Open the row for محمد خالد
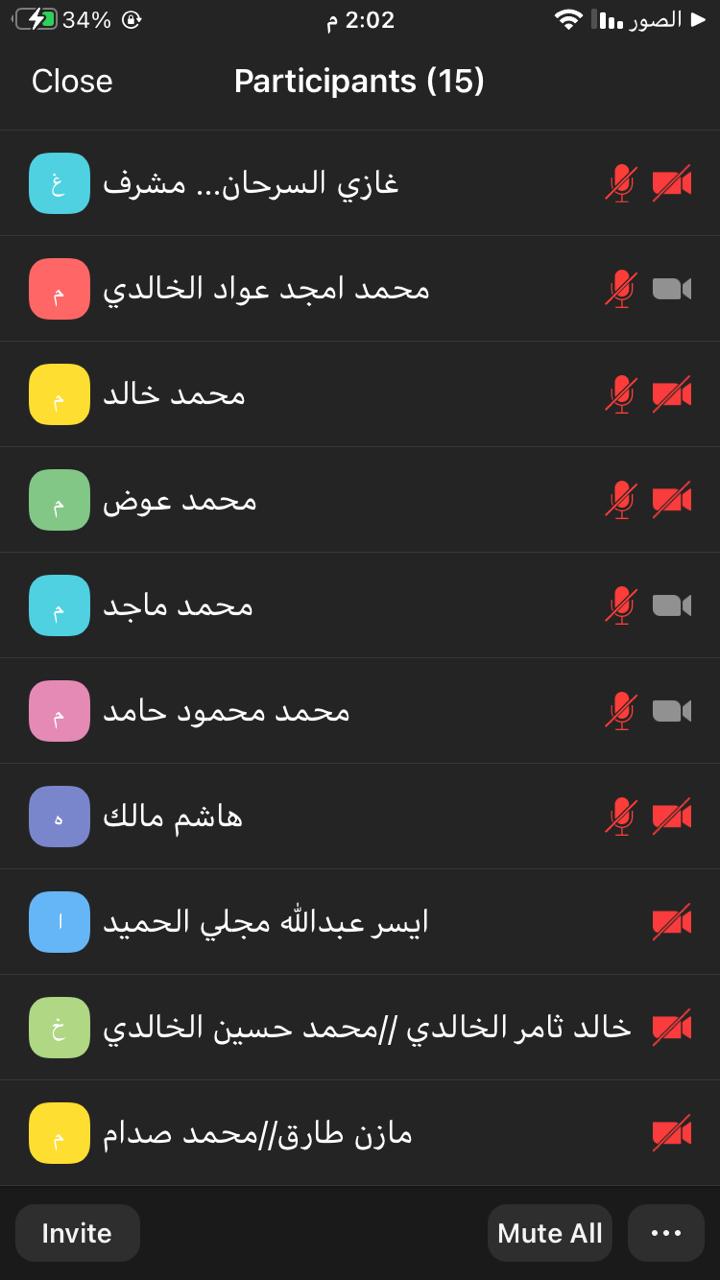Image resolution: width=720 pixels, height=1280 pixels. tap(174, 395)
